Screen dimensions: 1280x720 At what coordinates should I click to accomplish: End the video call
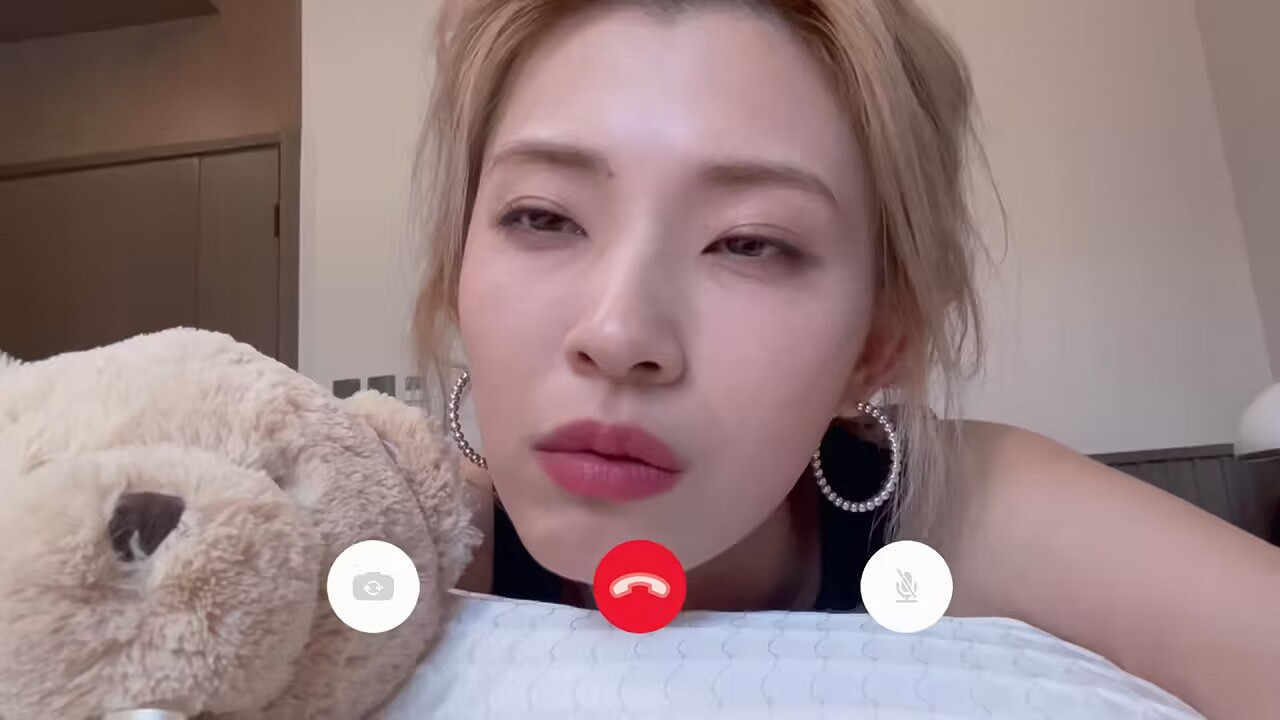coord(640,586)
